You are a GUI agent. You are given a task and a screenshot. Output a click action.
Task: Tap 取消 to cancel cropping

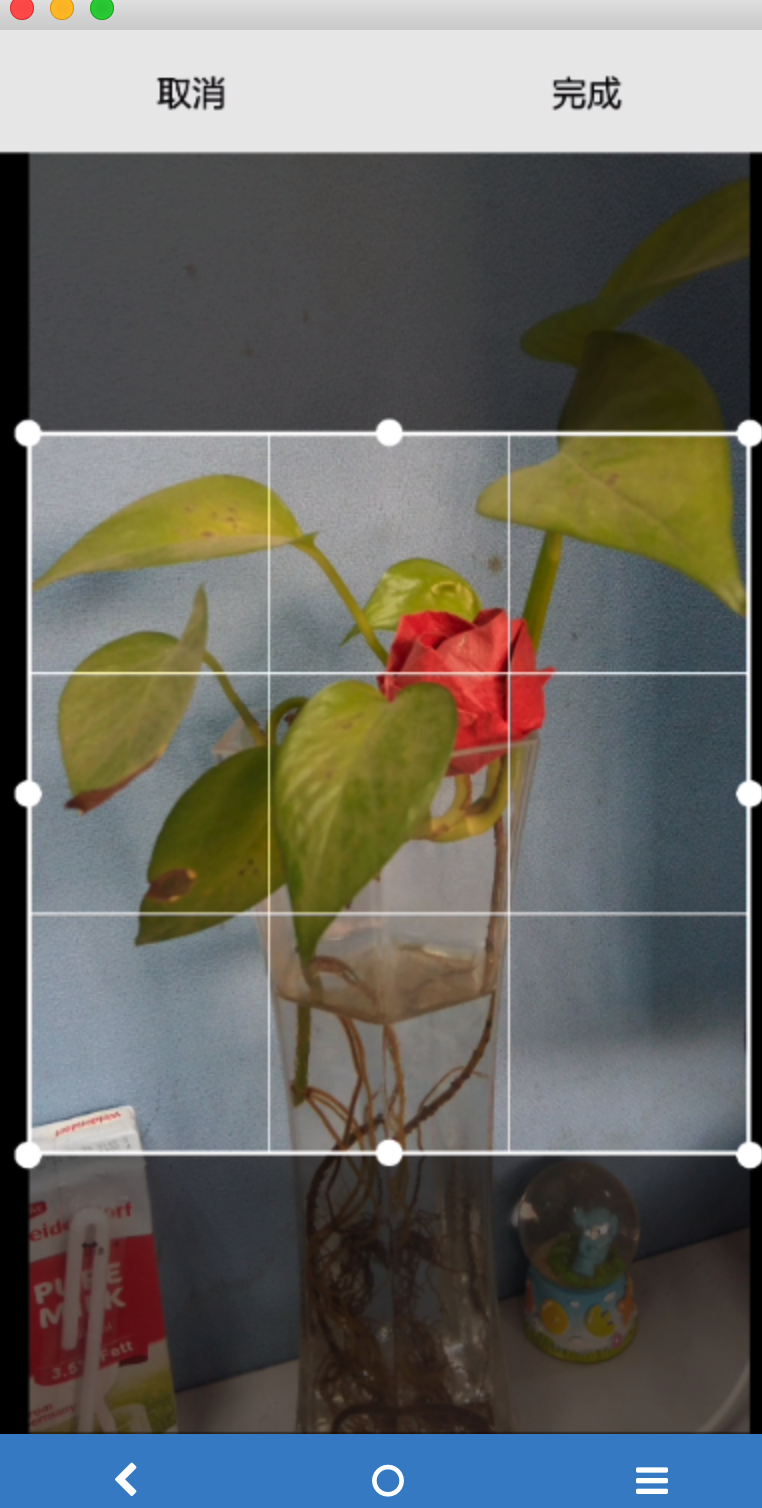point(191,94)
